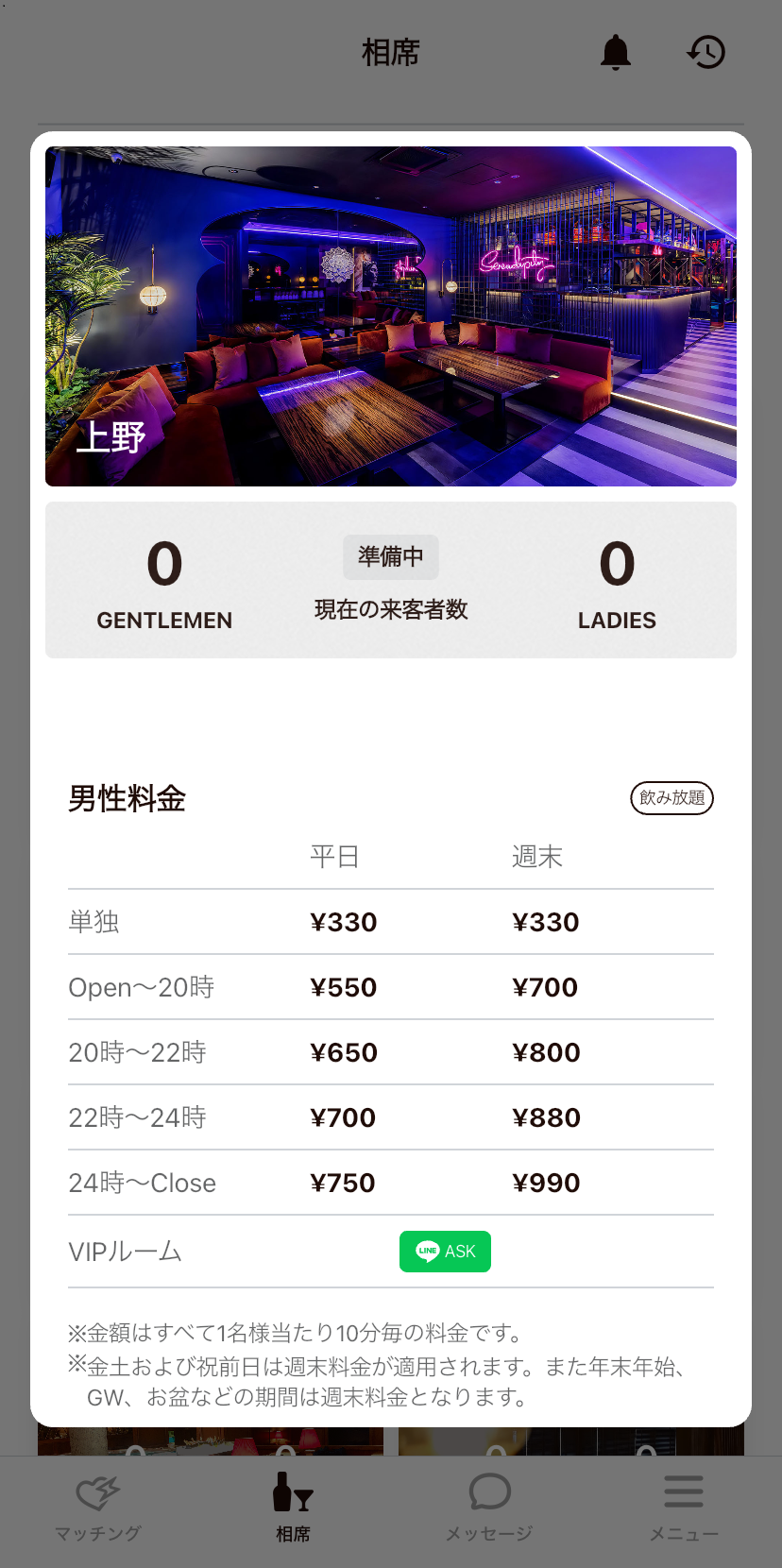Open the メニュー hamburger icon
Viewport: 782px width, 1568px height.
(684, 1491)
